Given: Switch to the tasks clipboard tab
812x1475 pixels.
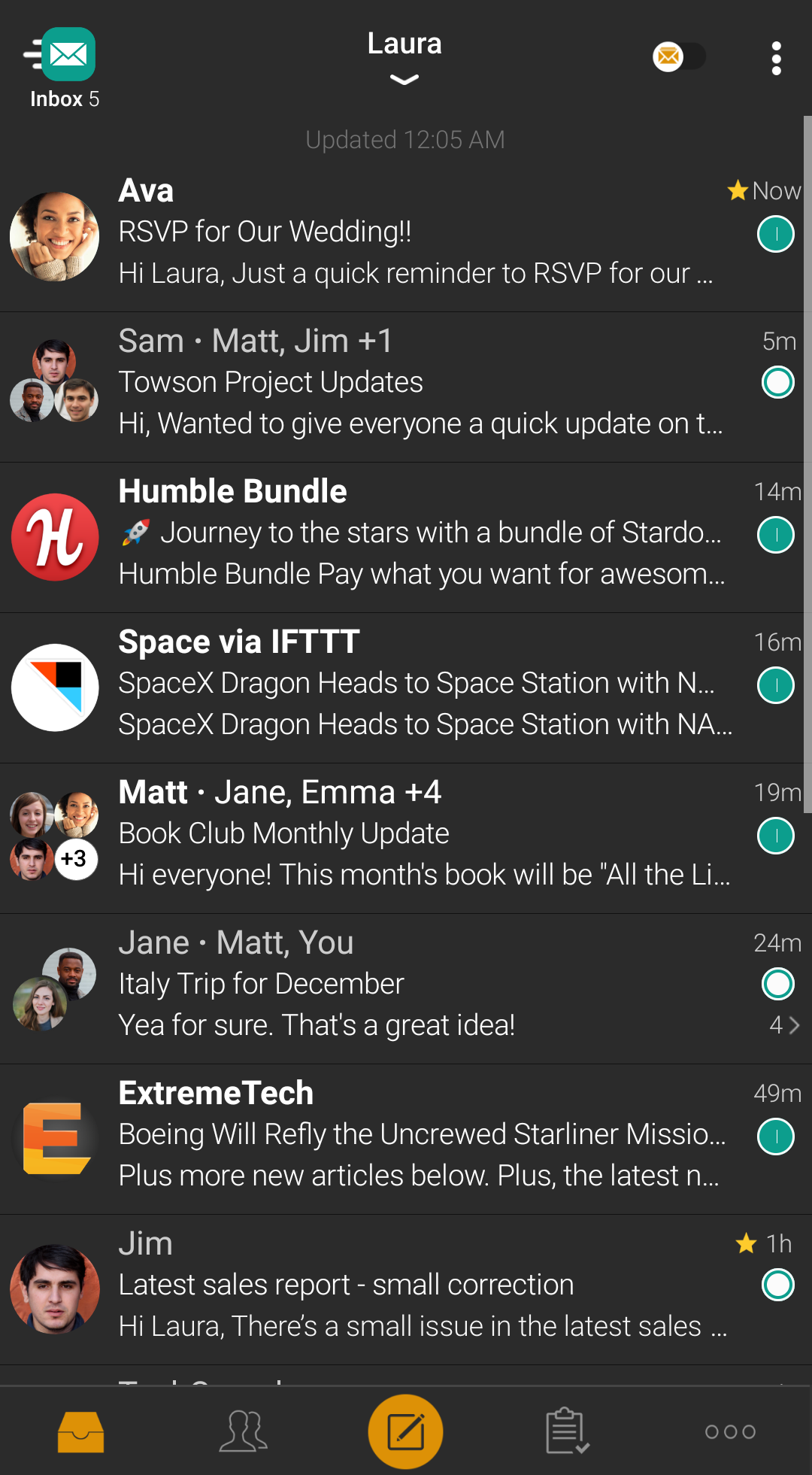Looking at the screenshot, I should (567, 1431).
